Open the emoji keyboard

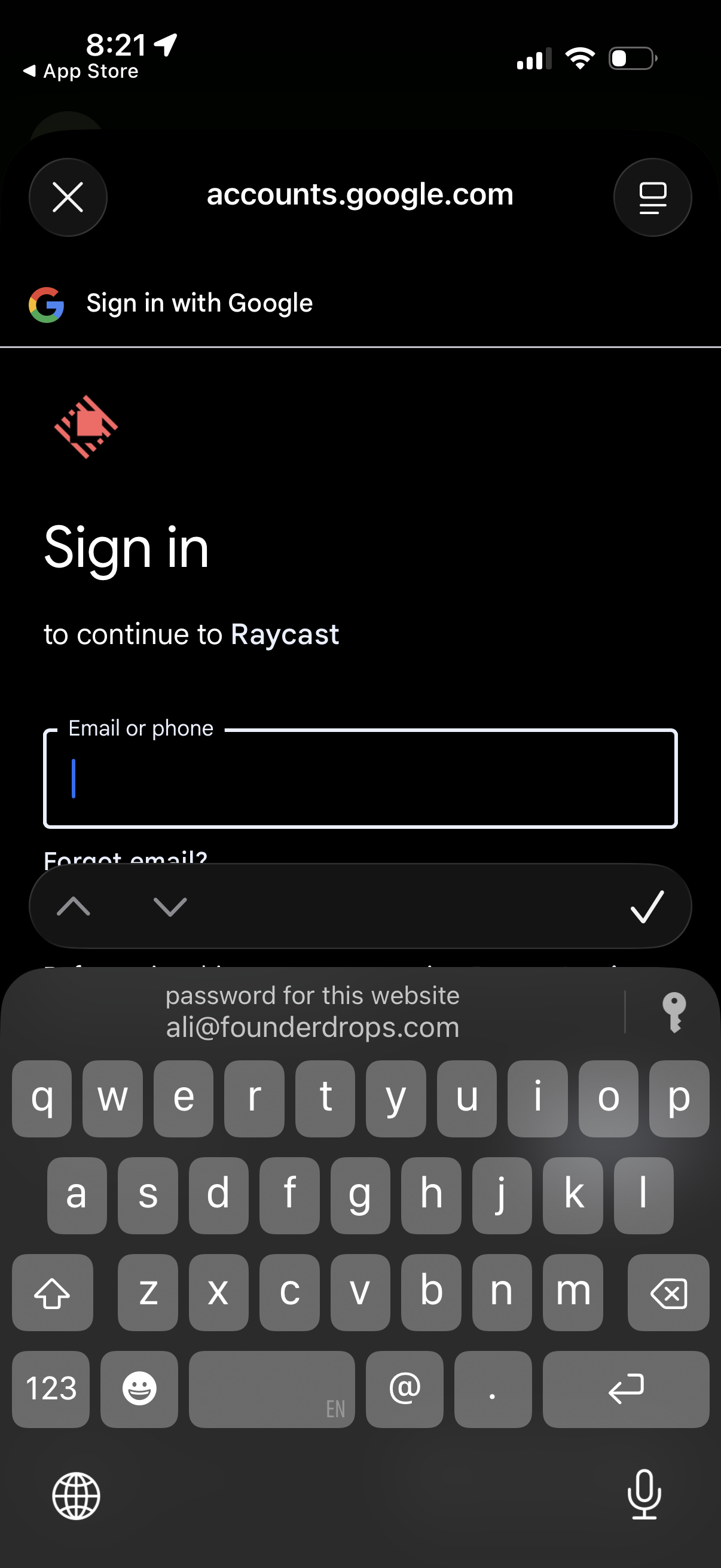pos(139,1389)
